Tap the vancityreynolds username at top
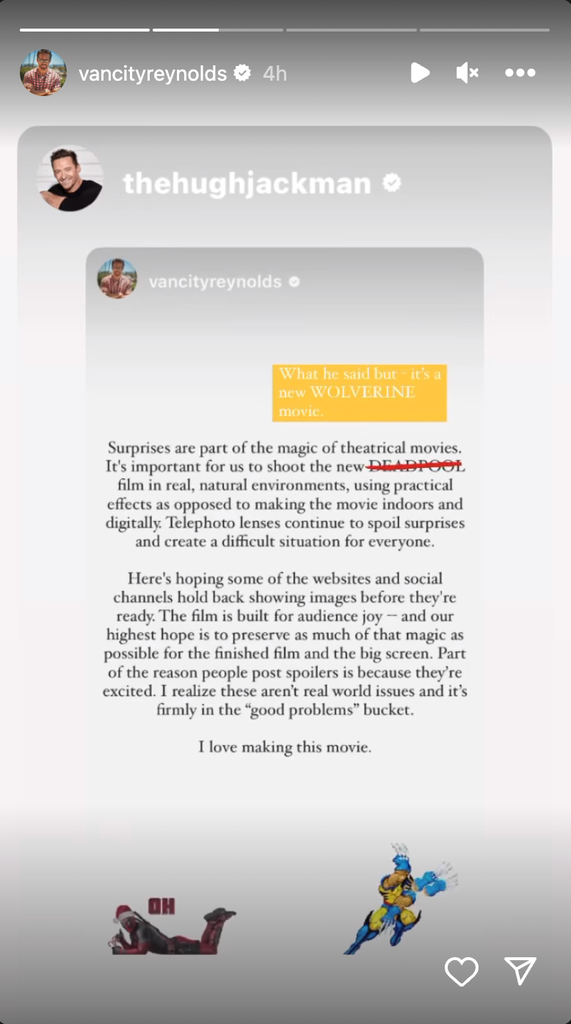This screenshot has height=1024, width=571. (x=152, y=73)
